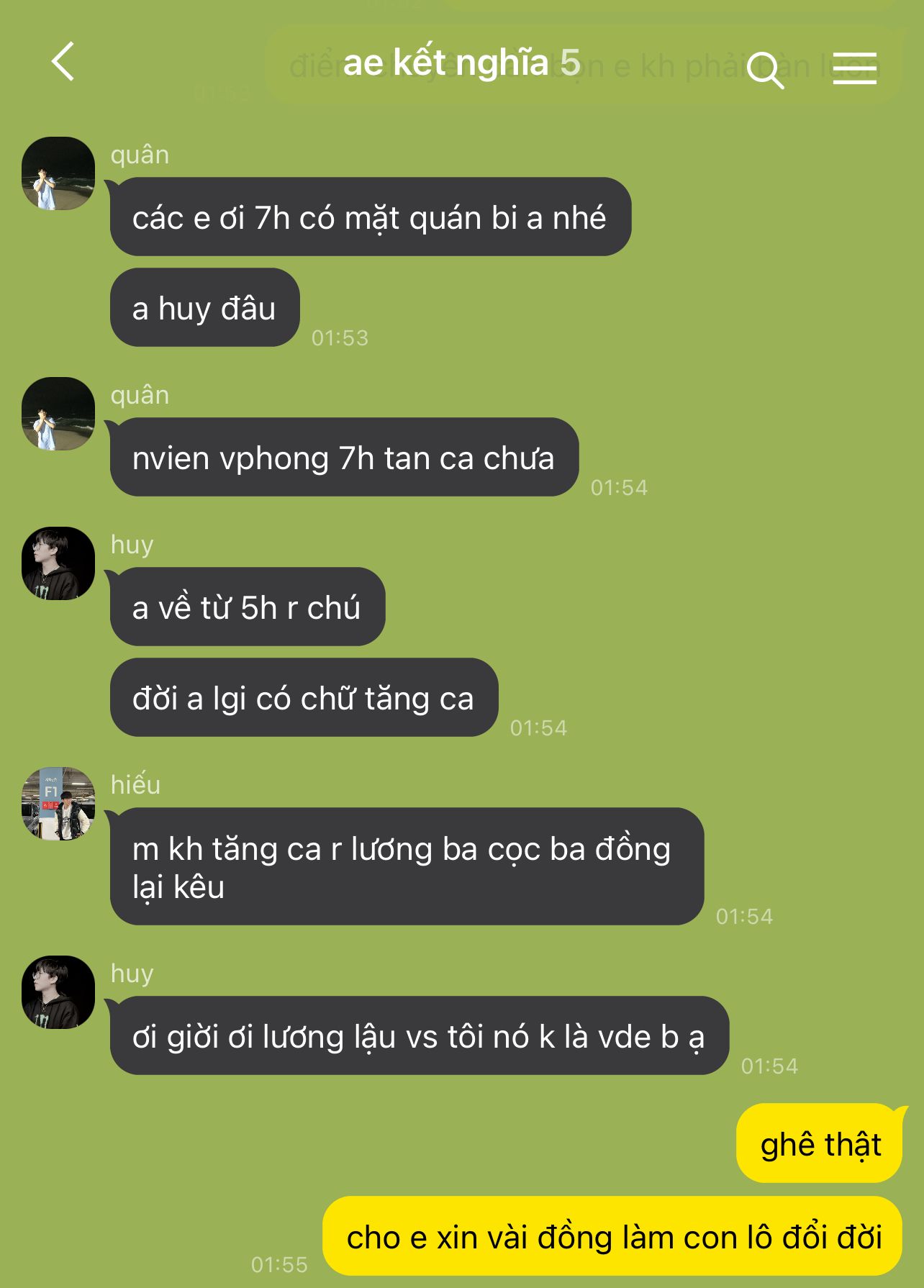Search messages in this chat
The height and width of the screenshot is (1288, 924).
[764, 69]
